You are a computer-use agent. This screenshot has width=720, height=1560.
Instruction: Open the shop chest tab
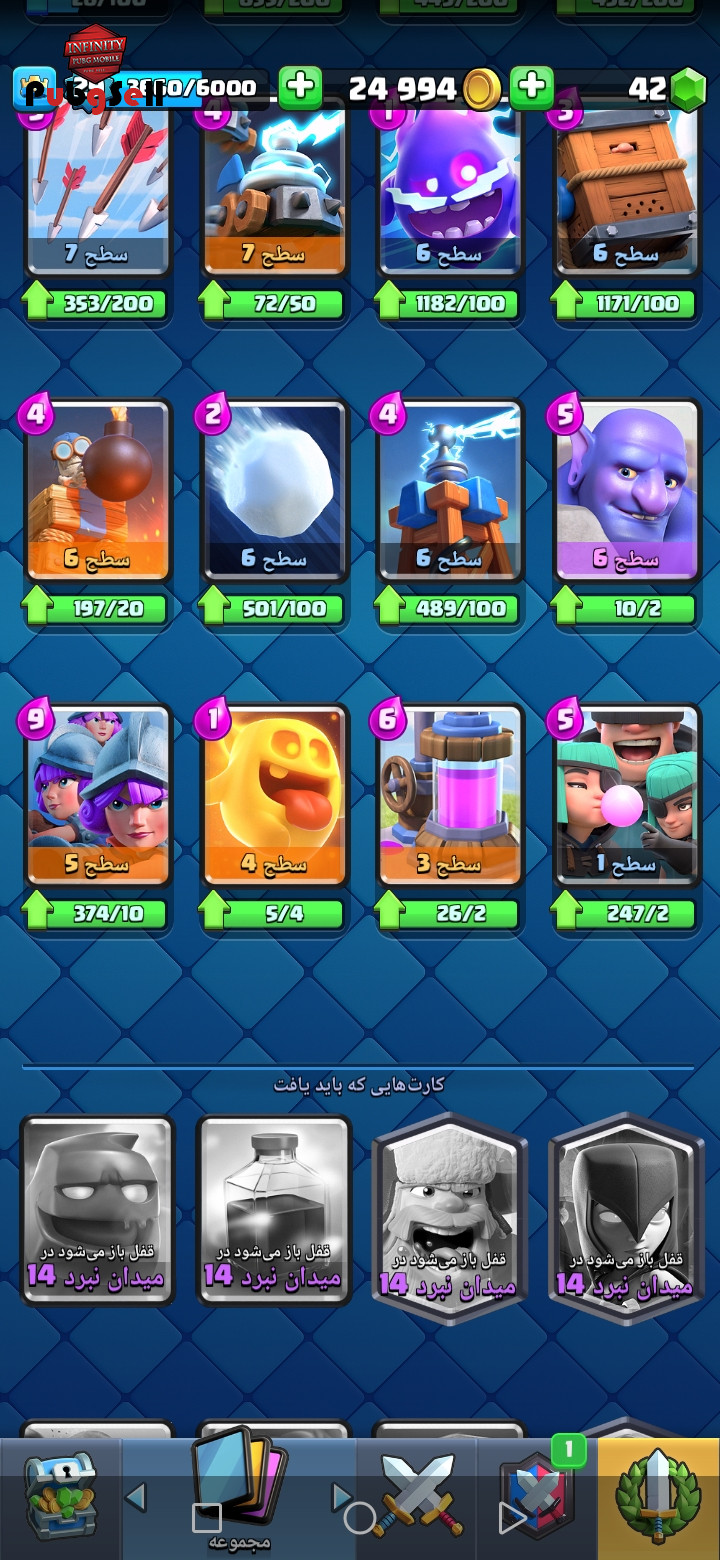tap(60, 1497)
